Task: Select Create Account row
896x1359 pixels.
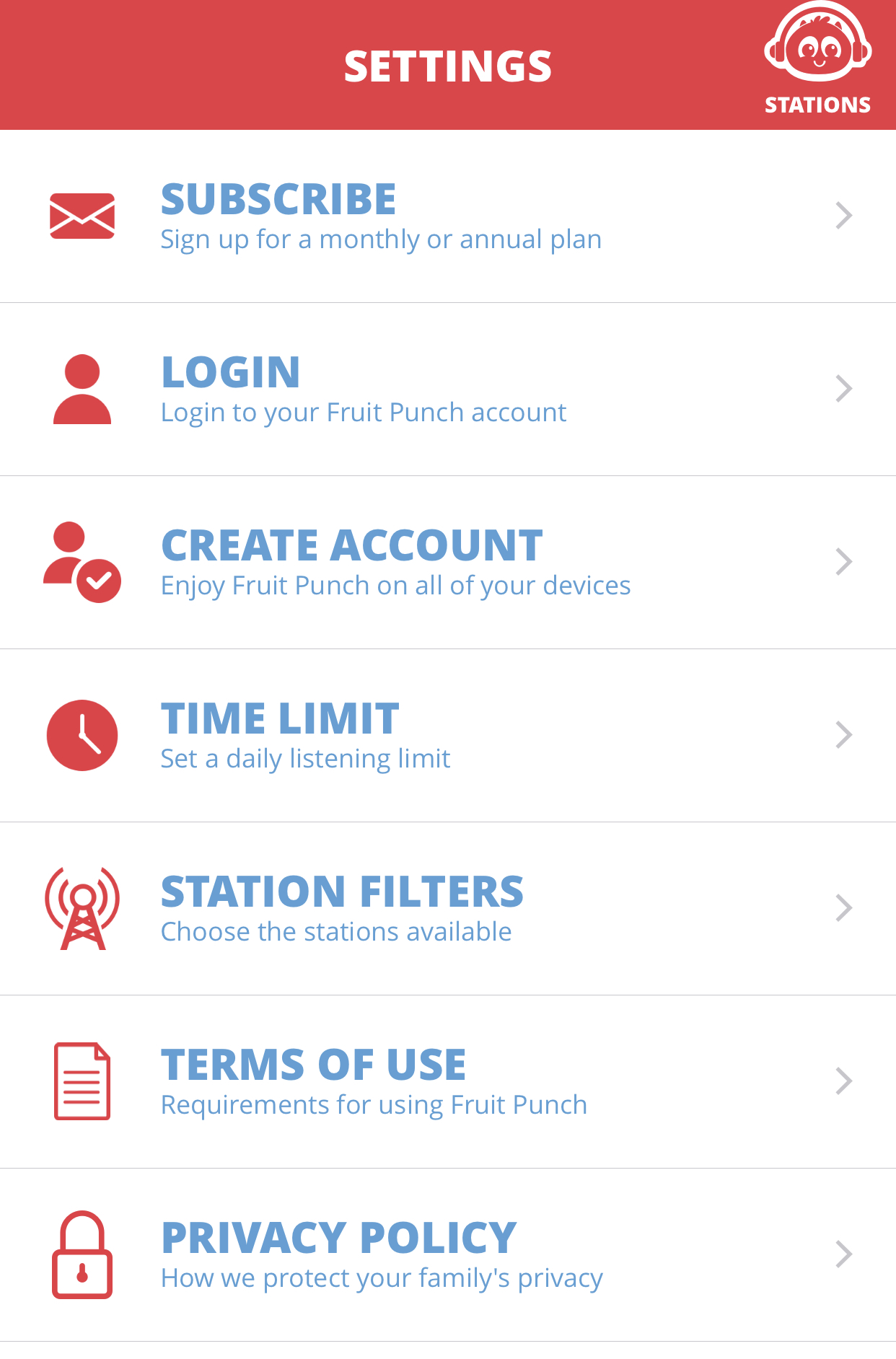Action: point(447,563)
